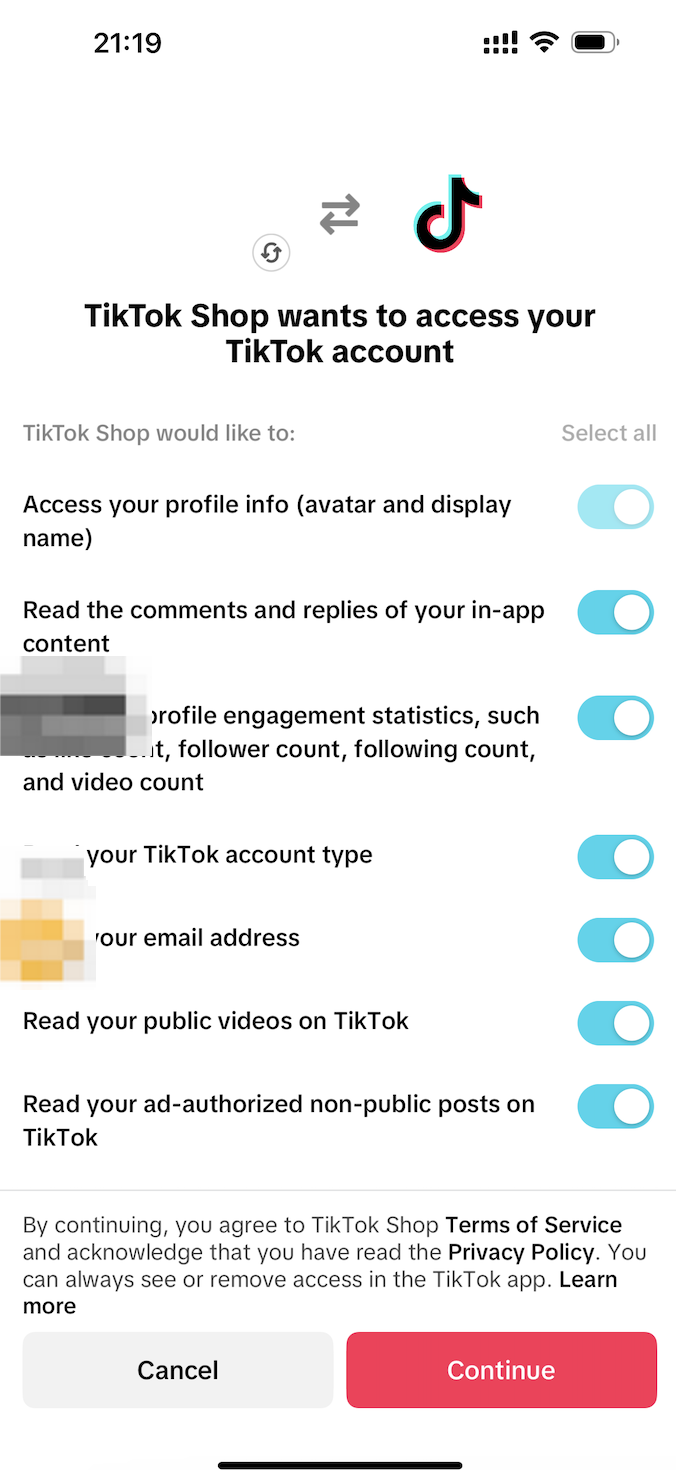Disable ad-authorized non-public posts toggle
The height and width of the screenshot is (1470, 676).
(615, 1106)
